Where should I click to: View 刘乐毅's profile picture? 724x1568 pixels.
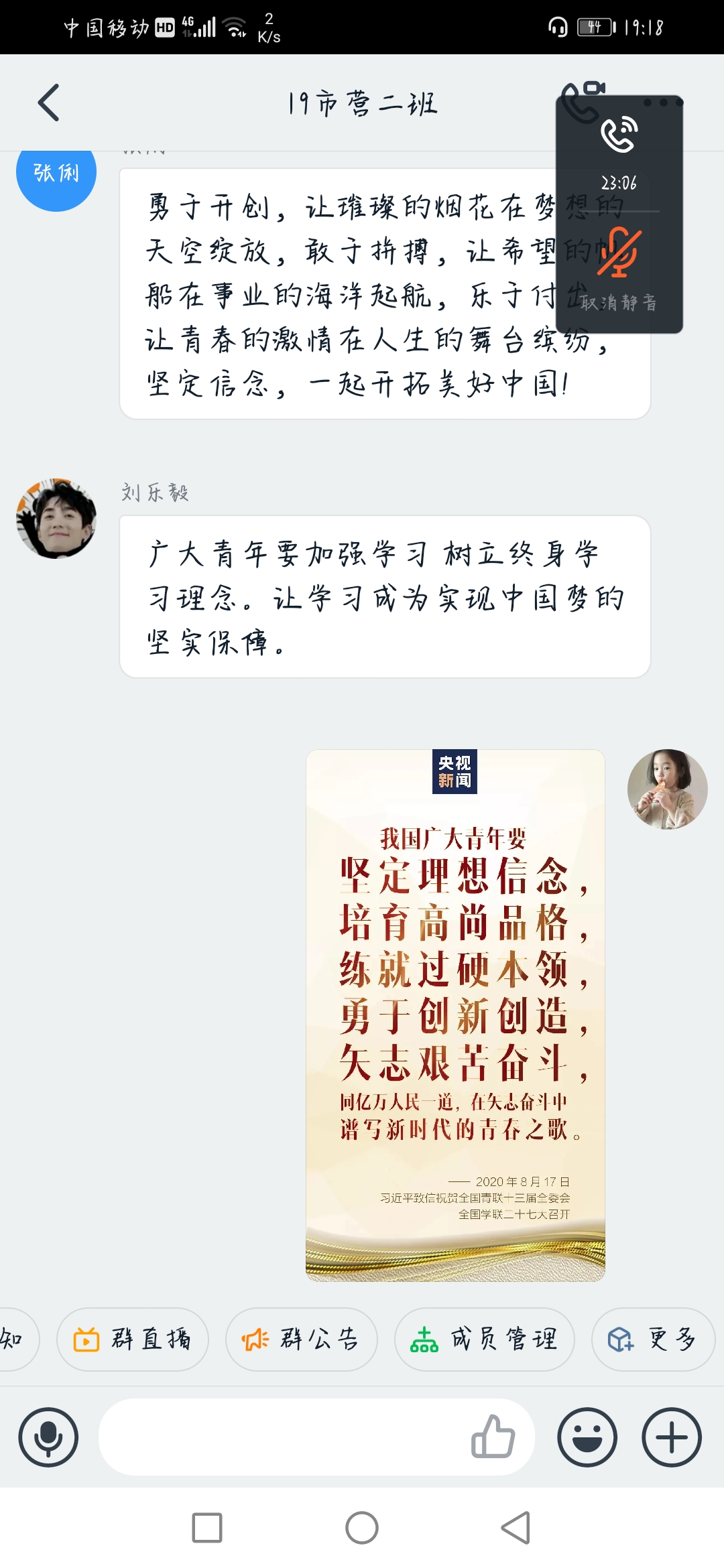tap(56, 518)
